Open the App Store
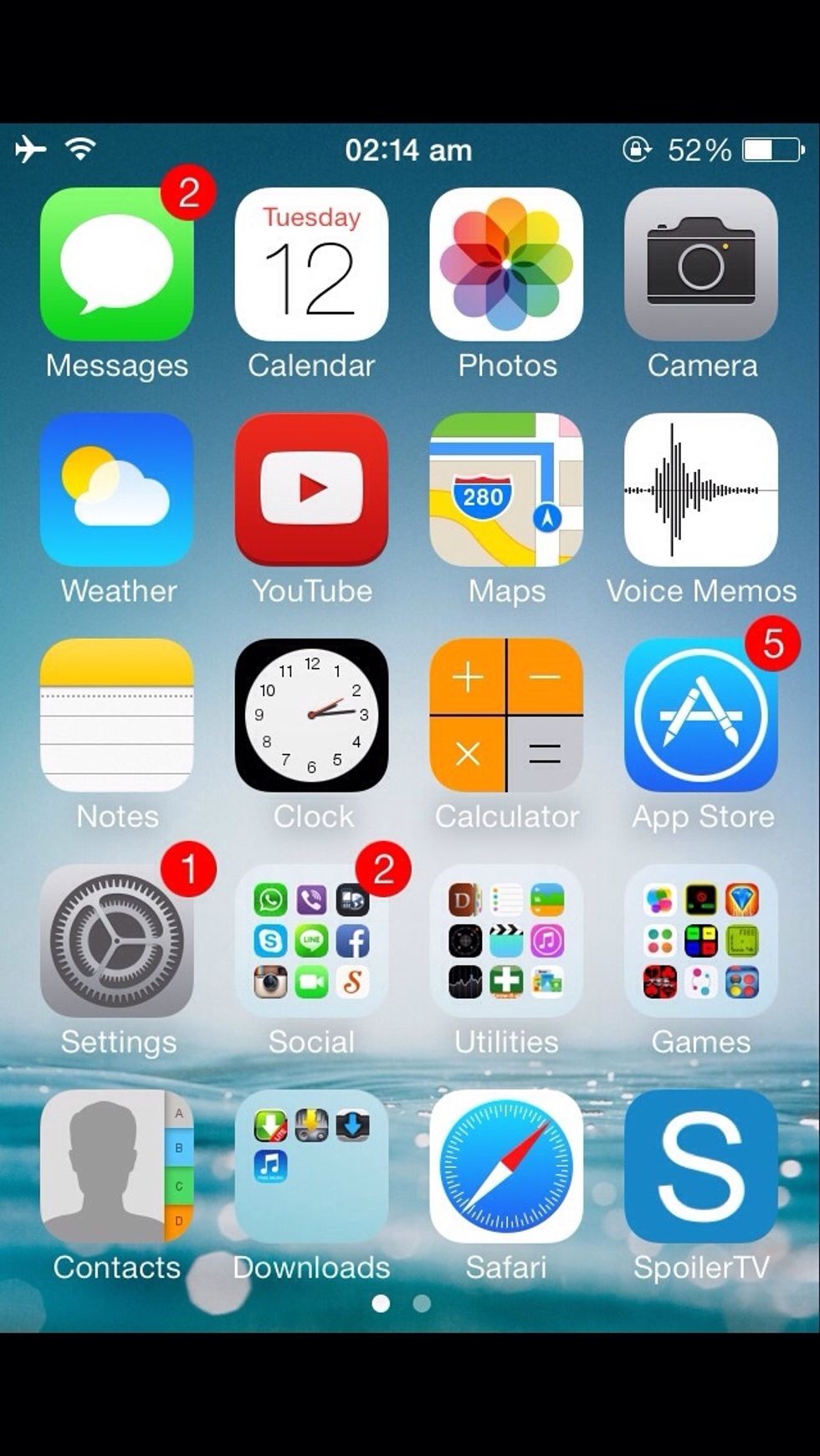This screenshot has width=820, height=1456. [x=701, y=715]
